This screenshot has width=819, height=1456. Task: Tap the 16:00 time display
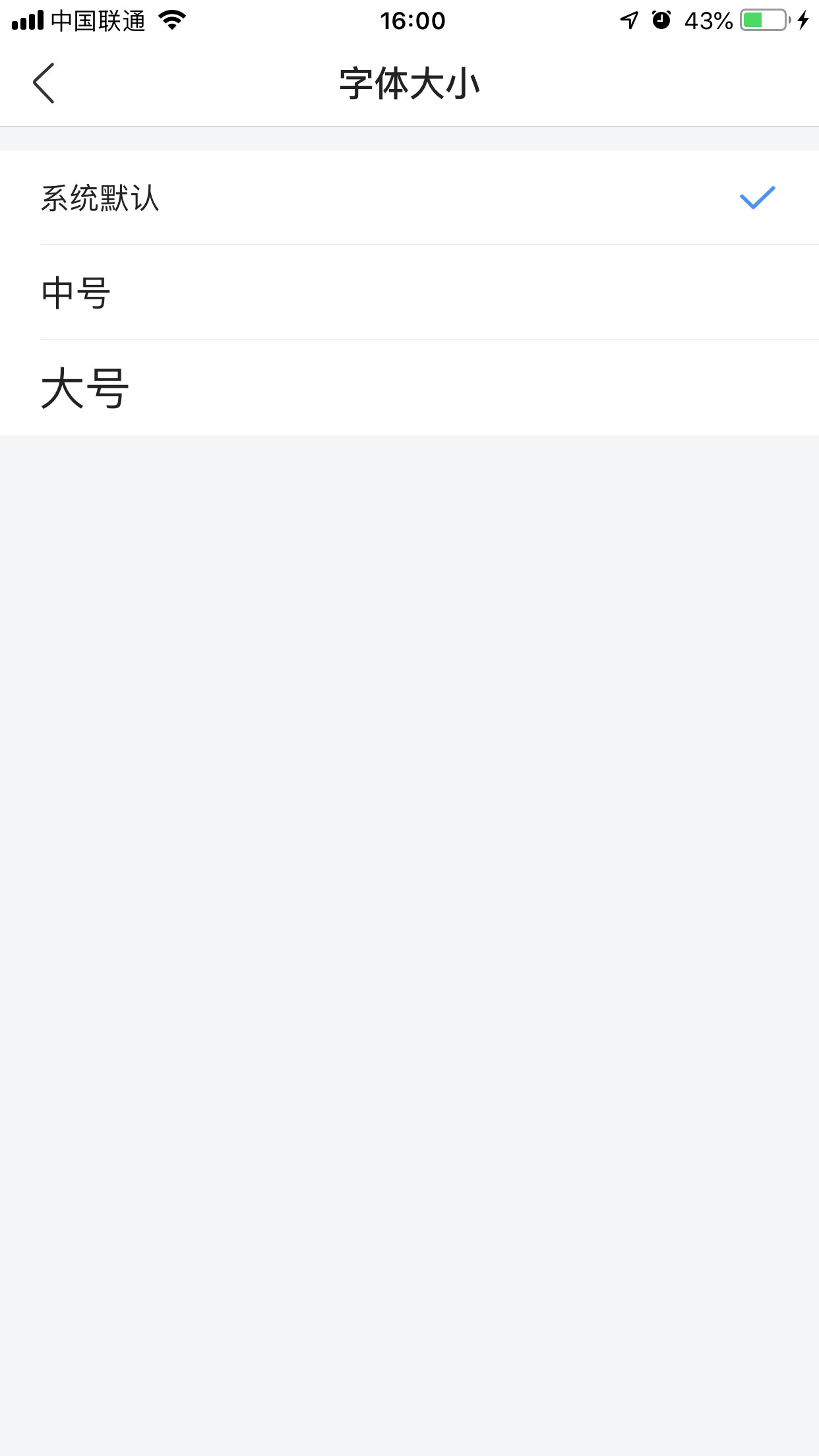coord(409,20)
